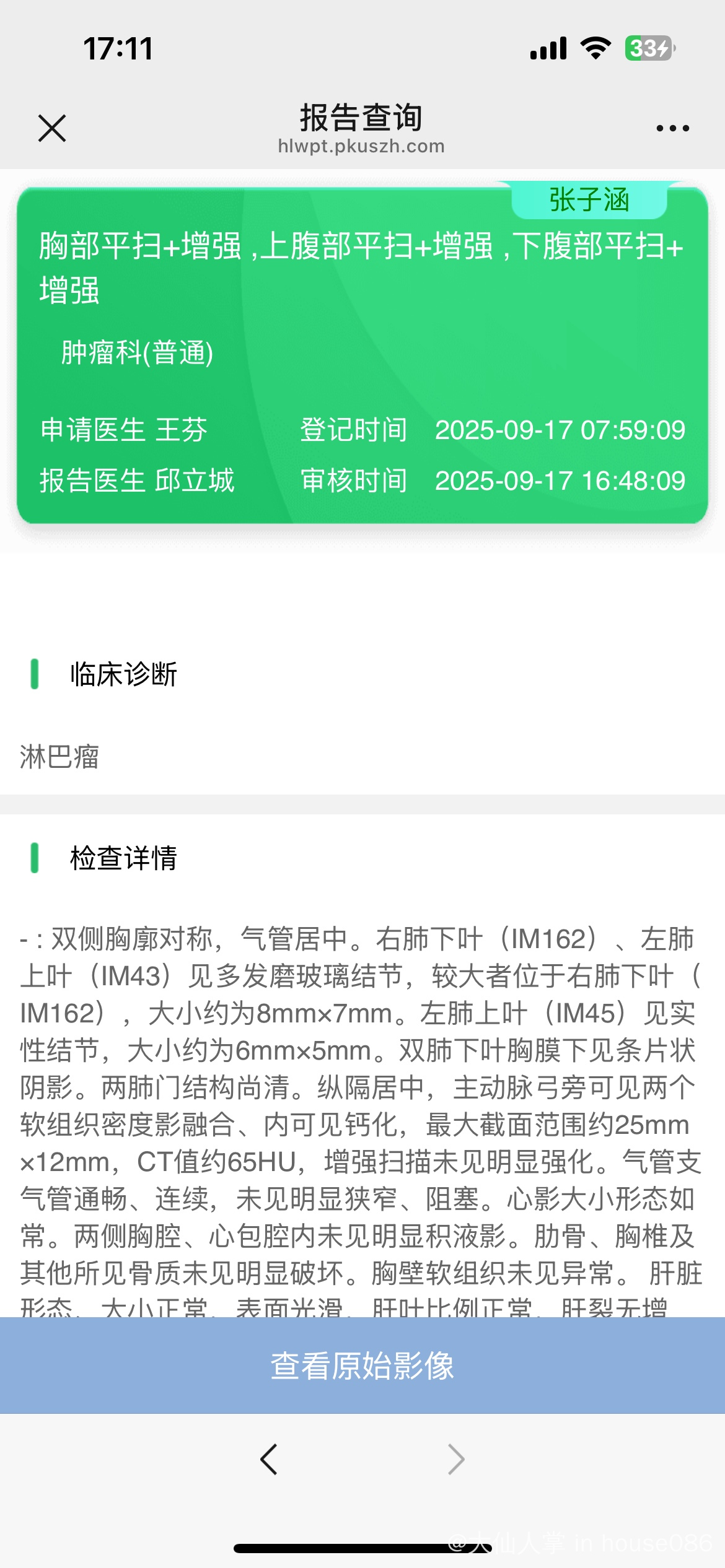725x1568 pixels.
Task: Open the three-dot overflow menu
Action: [x=672, y=128]
